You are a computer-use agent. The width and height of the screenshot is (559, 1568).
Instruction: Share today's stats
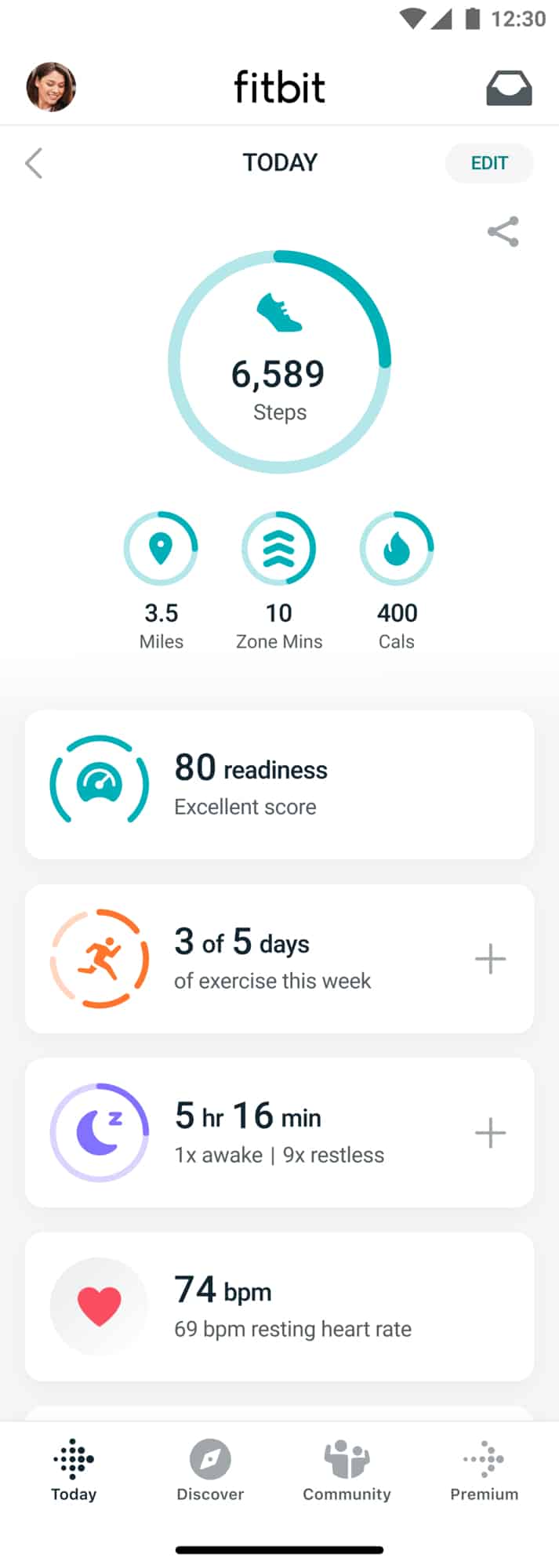(x=503, y=232)
